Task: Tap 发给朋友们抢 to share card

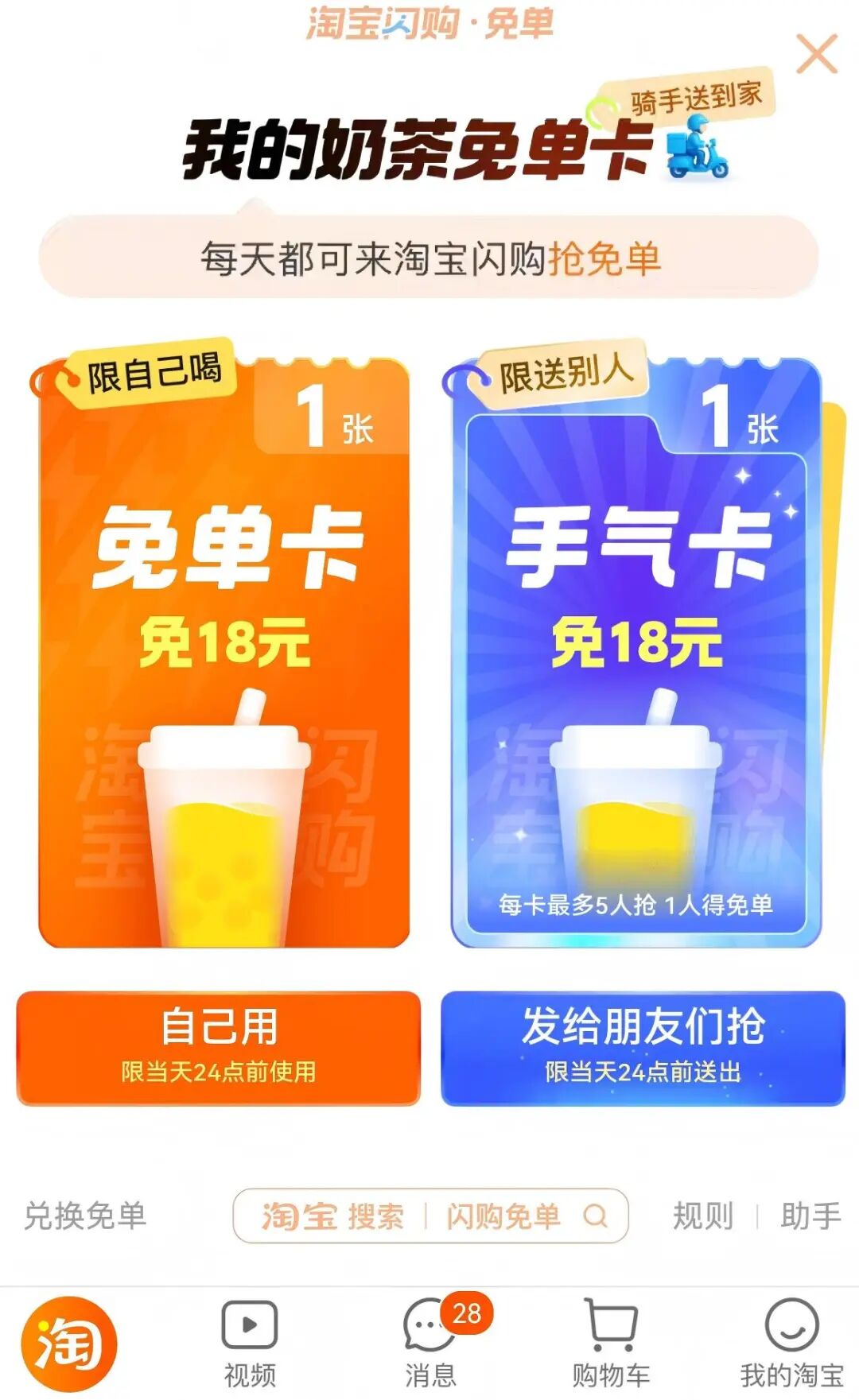Action: pos(643,1046)
